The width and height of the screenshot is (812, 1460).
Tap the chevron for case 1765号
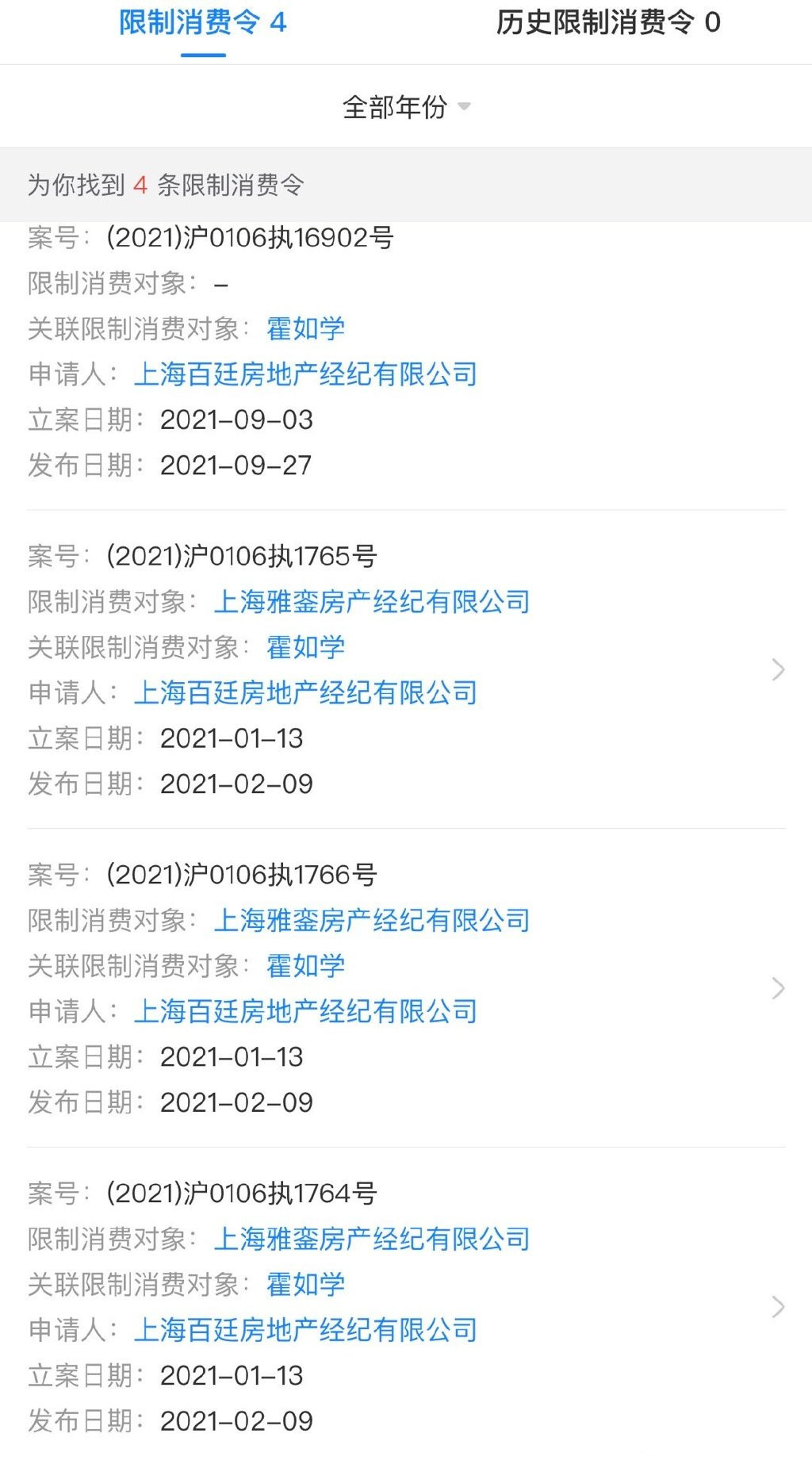777,670
